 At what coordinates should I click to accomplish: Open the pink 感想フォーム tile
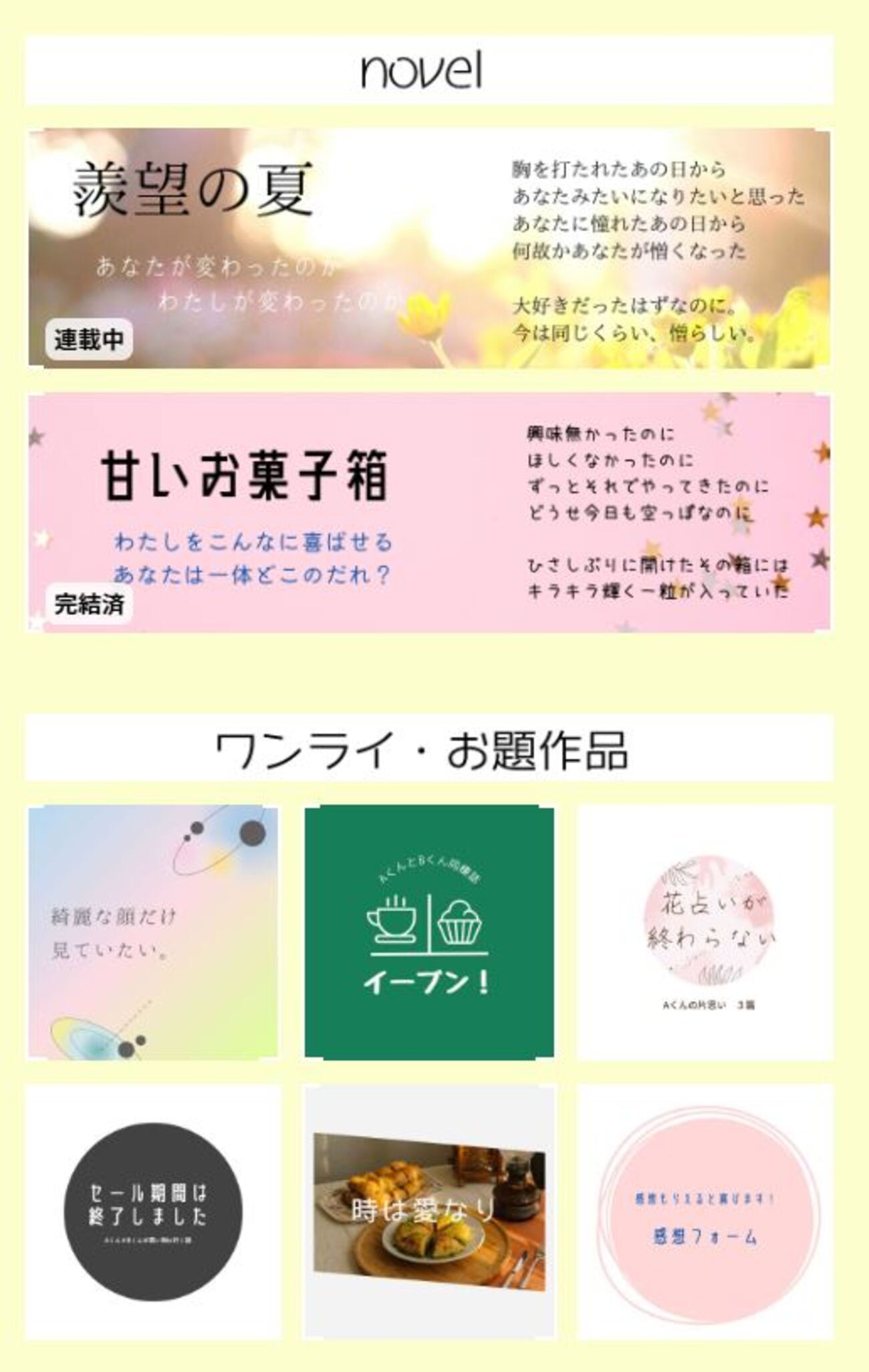706,1212
